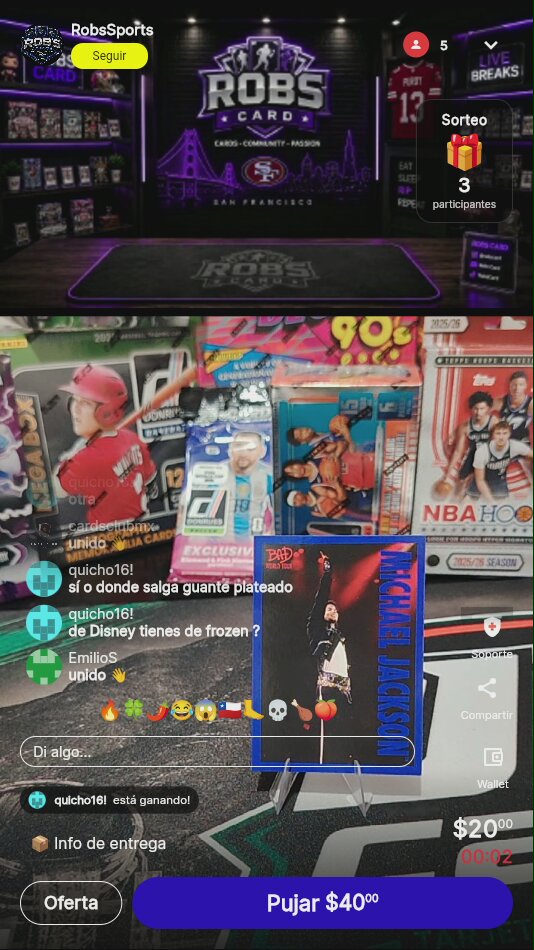Send the laughing face emoji reaction
This screenshot has width=534, height=950.
(x=181, y=710)
